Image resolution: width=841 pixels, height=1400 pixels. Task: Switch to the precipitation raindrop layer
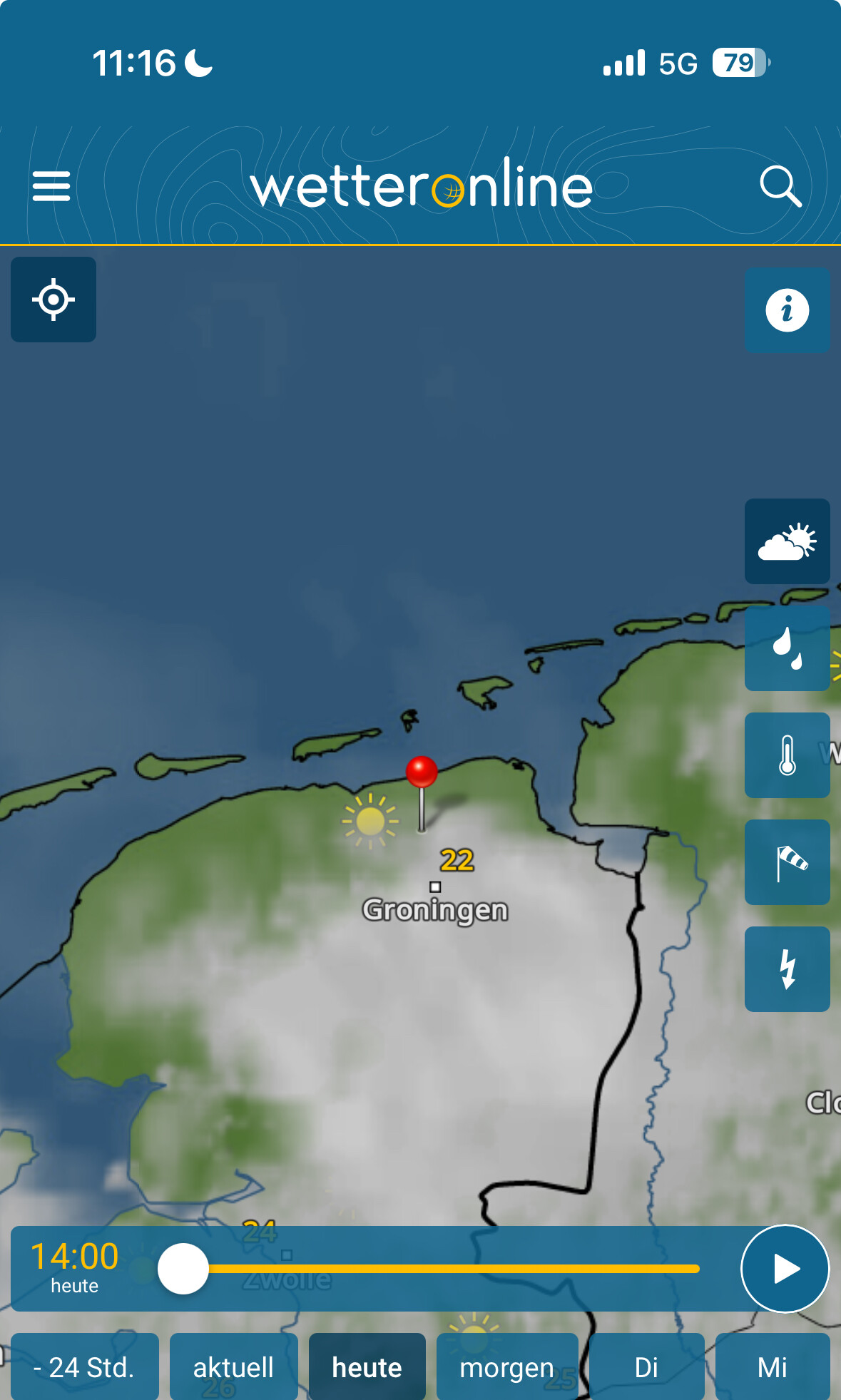[787, 648]
